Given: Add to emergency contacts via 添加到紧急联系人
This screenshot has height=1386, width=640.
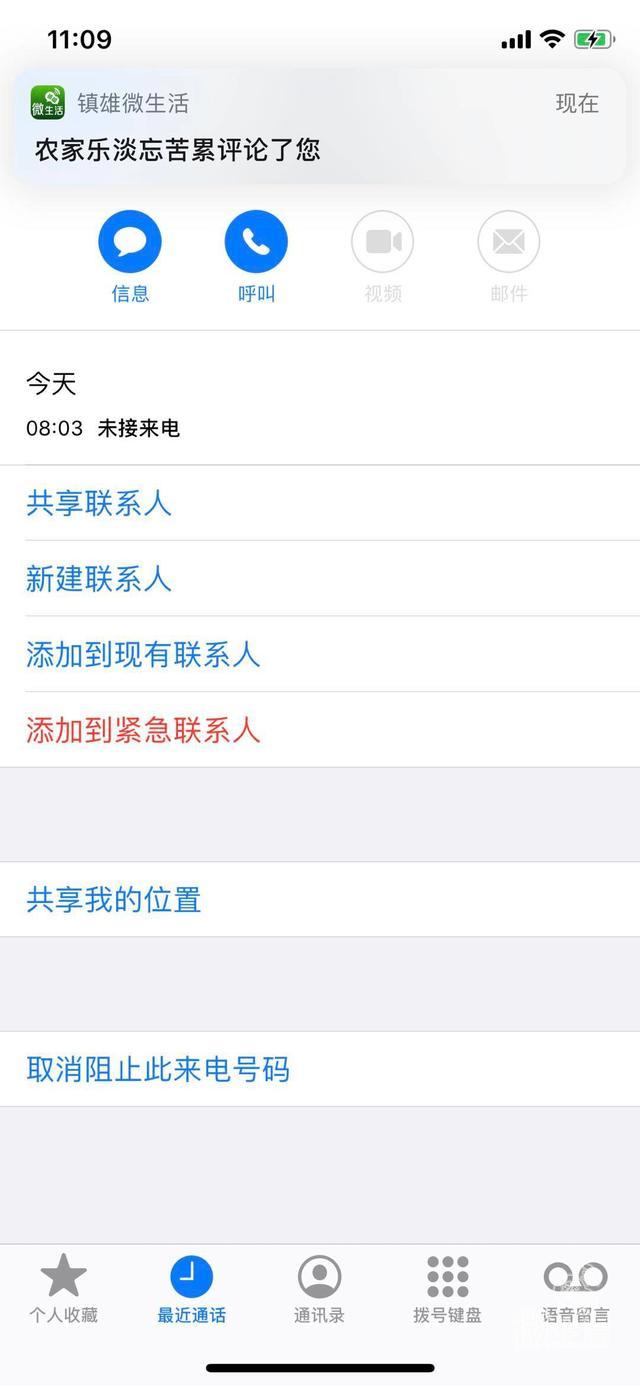Looking at the screenshot, I should click(143, 731).
